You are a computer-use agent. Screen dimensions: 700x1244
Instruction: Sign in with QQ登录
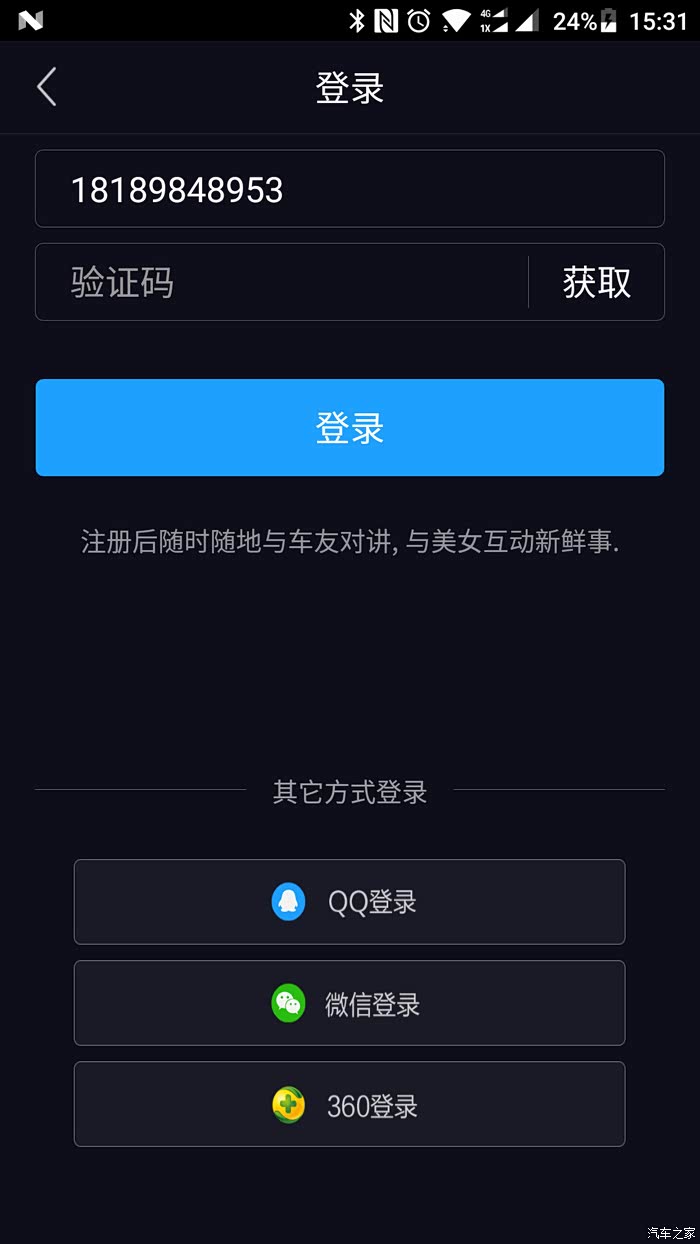click(x=349, y=902)
